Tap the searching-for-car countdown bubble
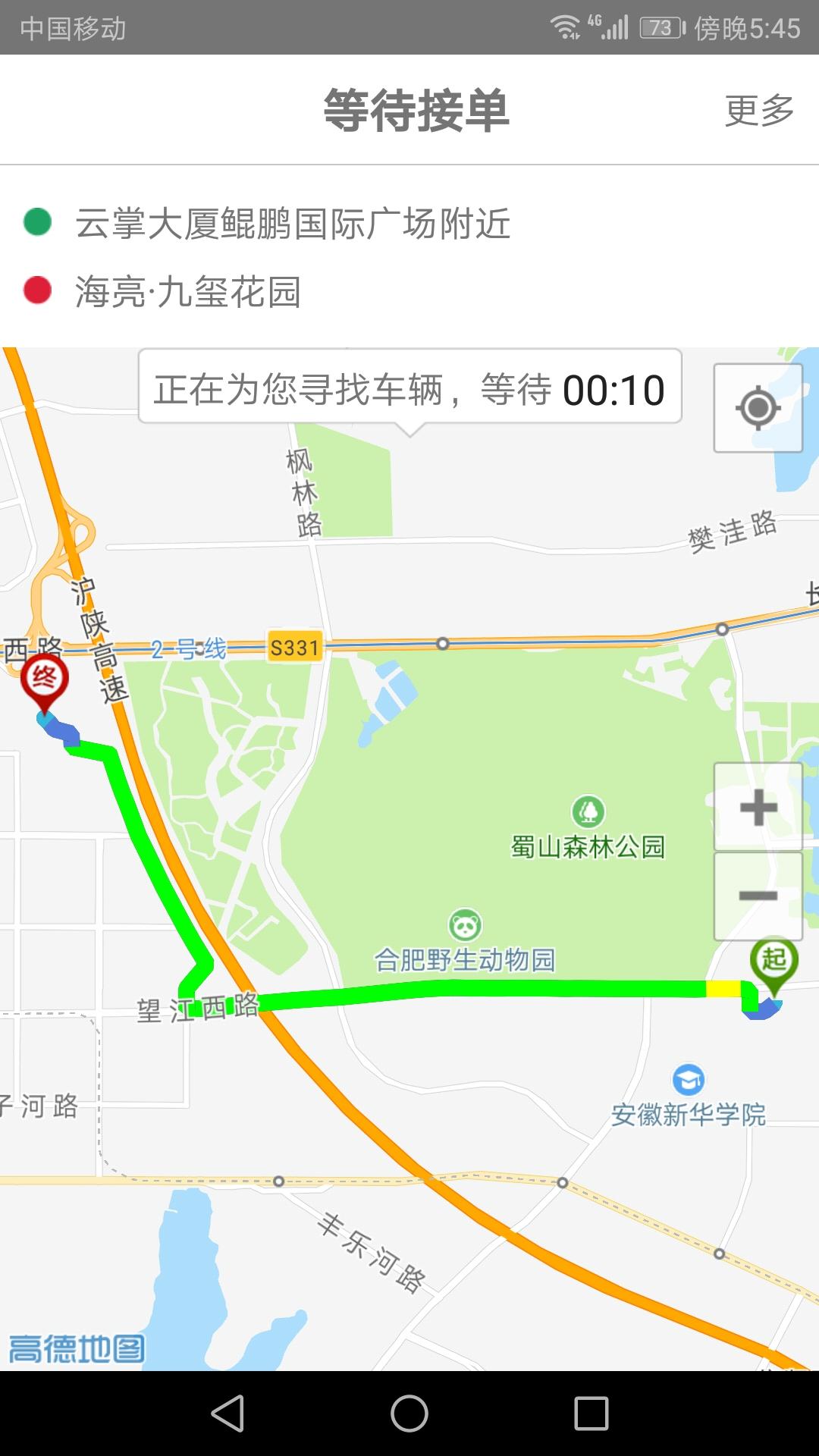819x1456 pixels. [x=409, y=389]
